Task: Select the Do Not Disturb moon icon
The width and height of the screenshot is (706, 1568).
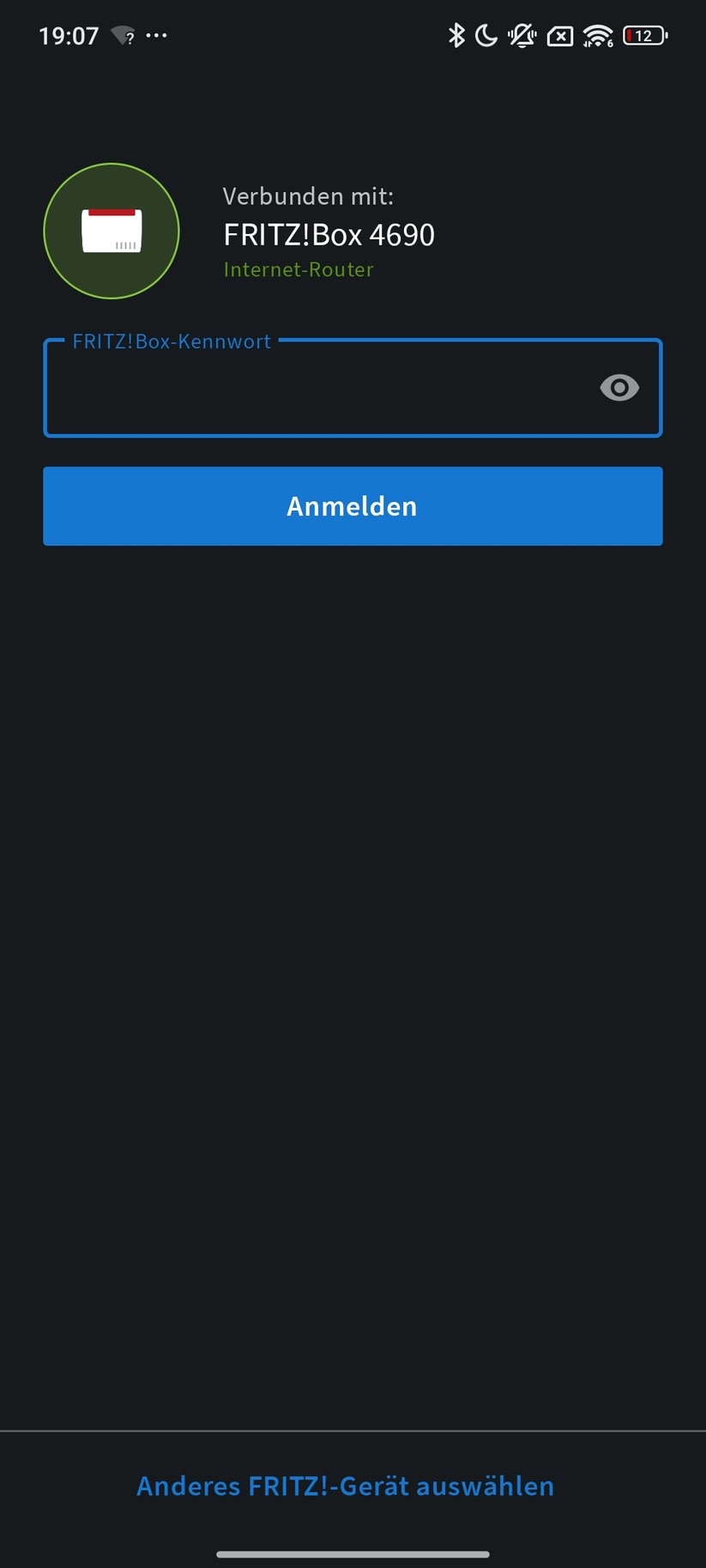Action: coord(486,36)
